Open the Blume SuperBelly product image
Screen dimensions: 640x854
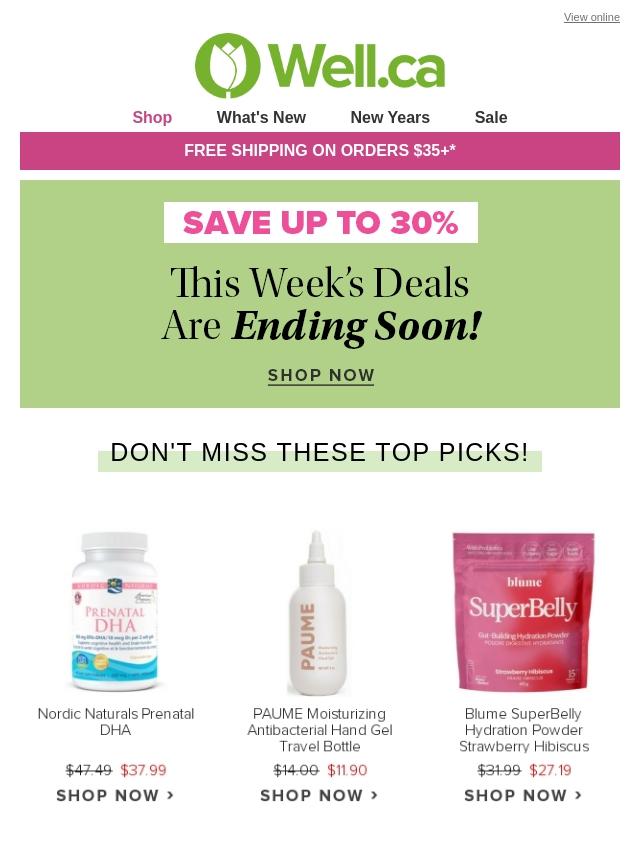pyautogui.click(x=523, y=611)
